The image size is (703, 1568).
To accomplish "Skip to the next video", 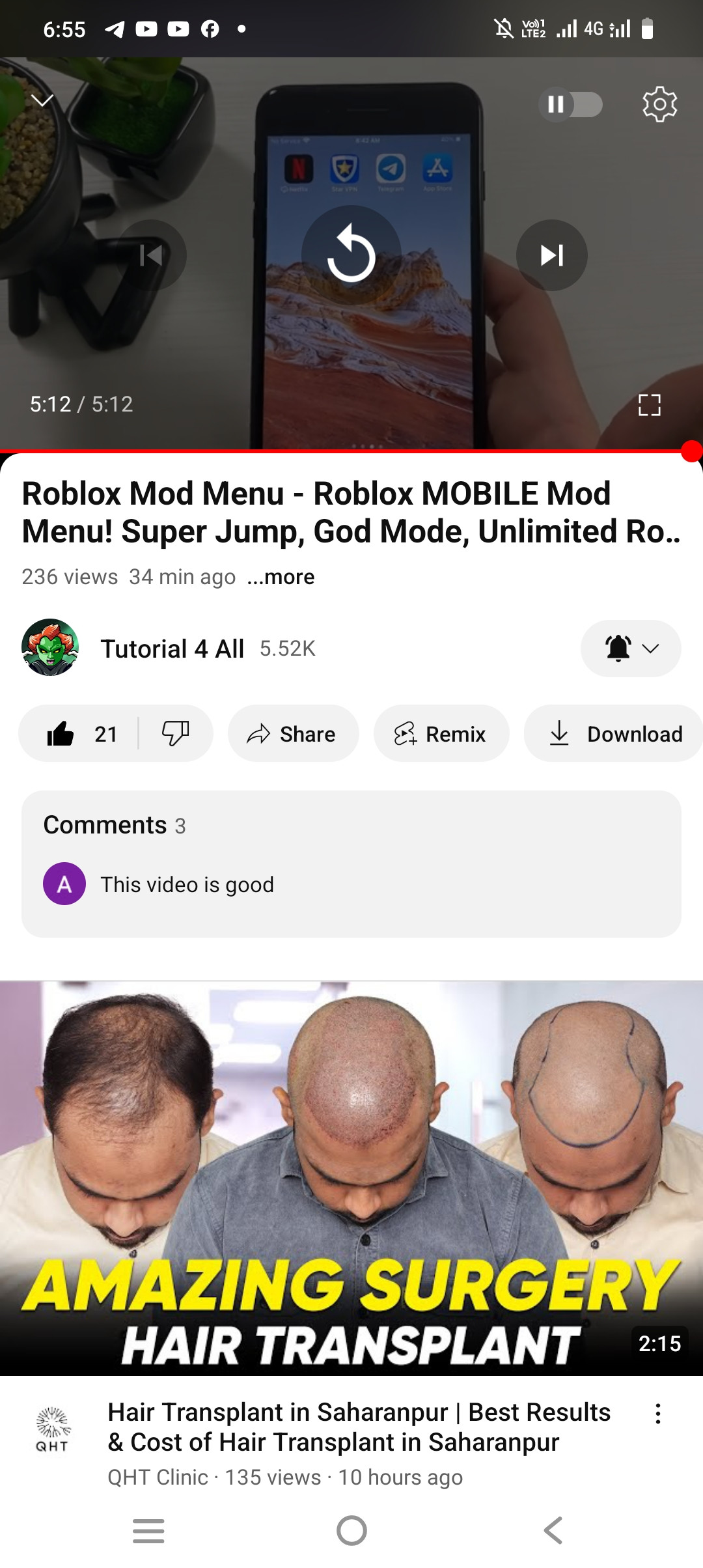I will [x=551, y=255].
